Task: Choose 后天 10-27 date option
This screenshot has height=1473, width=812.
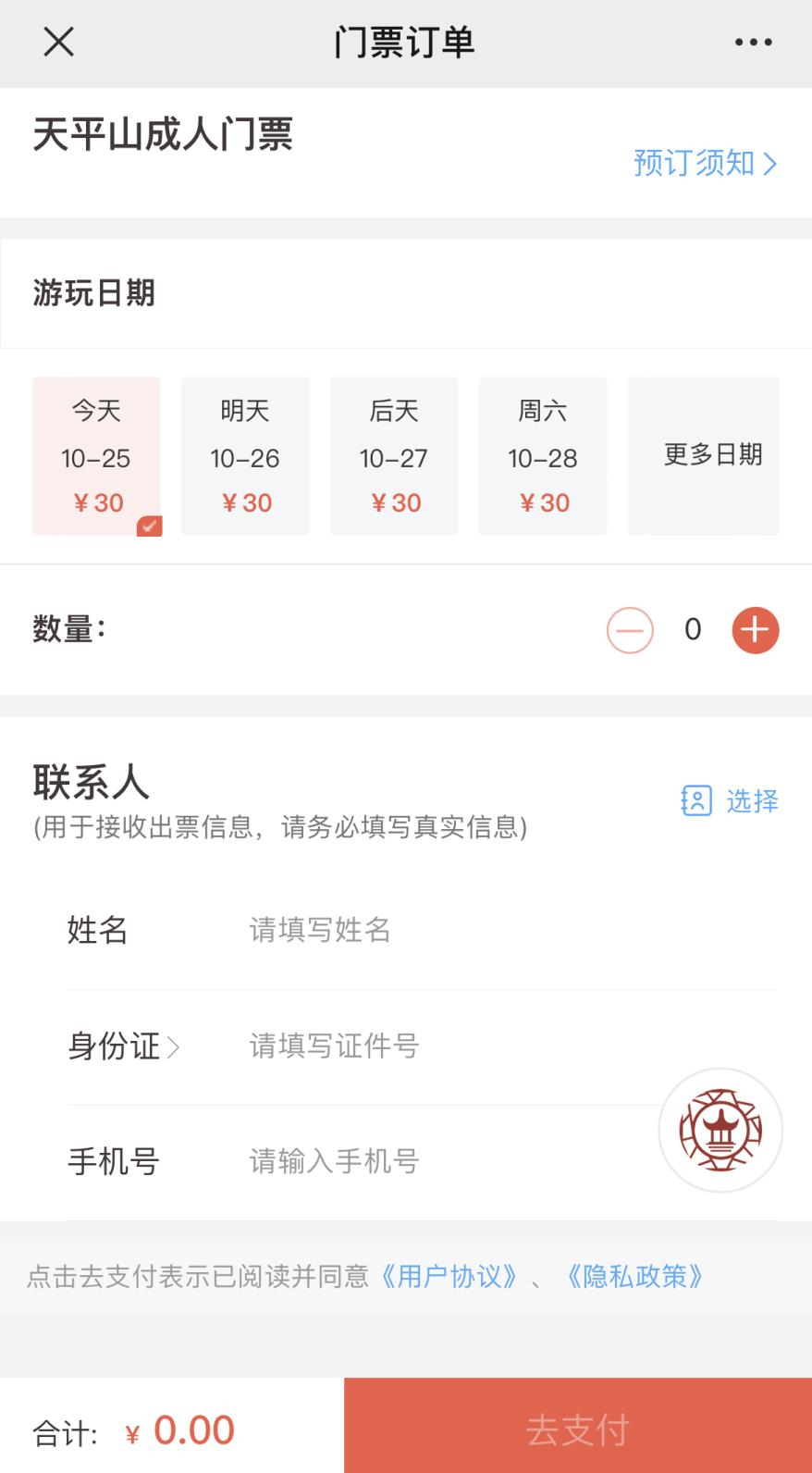Action: (394, 456)
